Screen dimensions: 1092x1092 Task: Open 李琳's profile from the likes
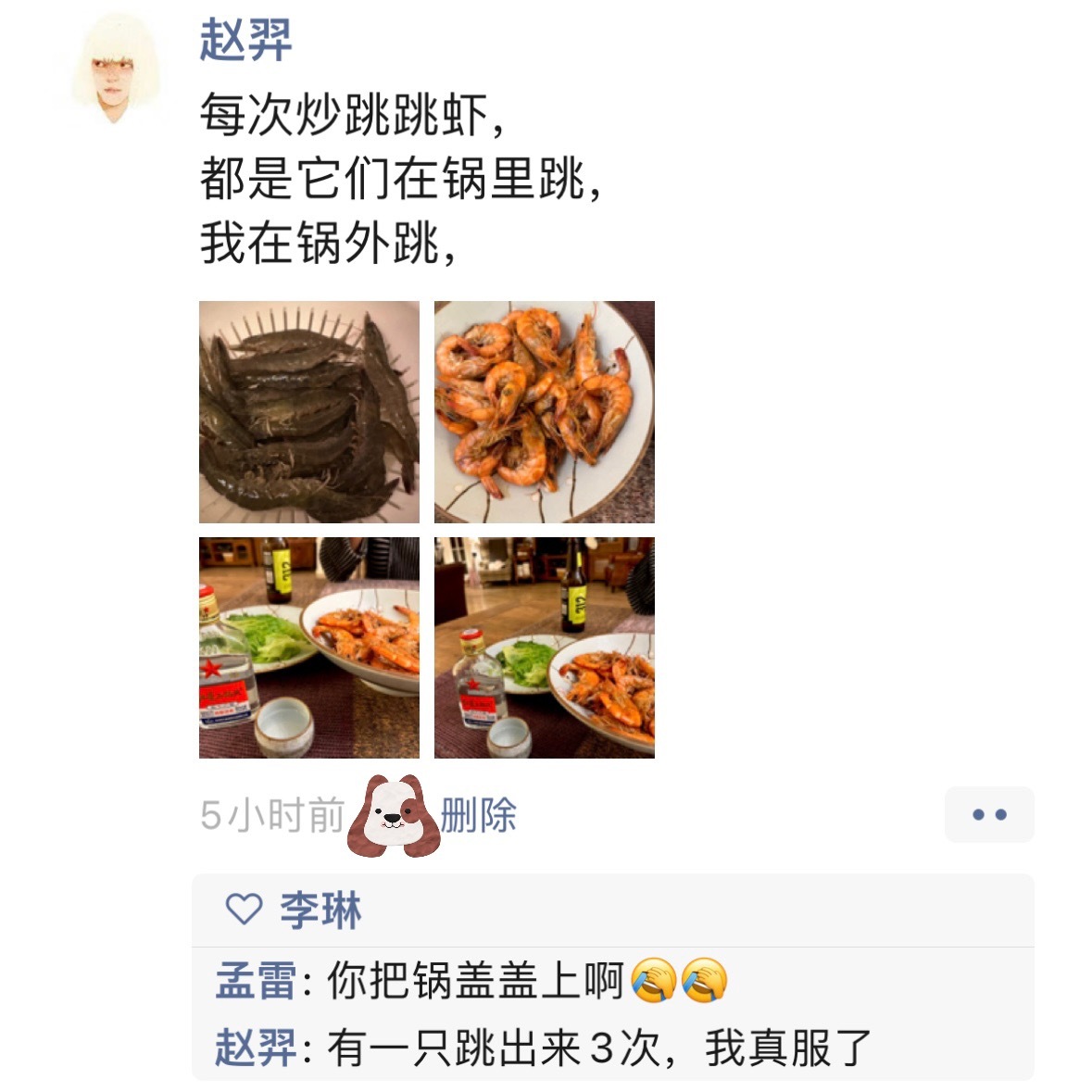320,910
